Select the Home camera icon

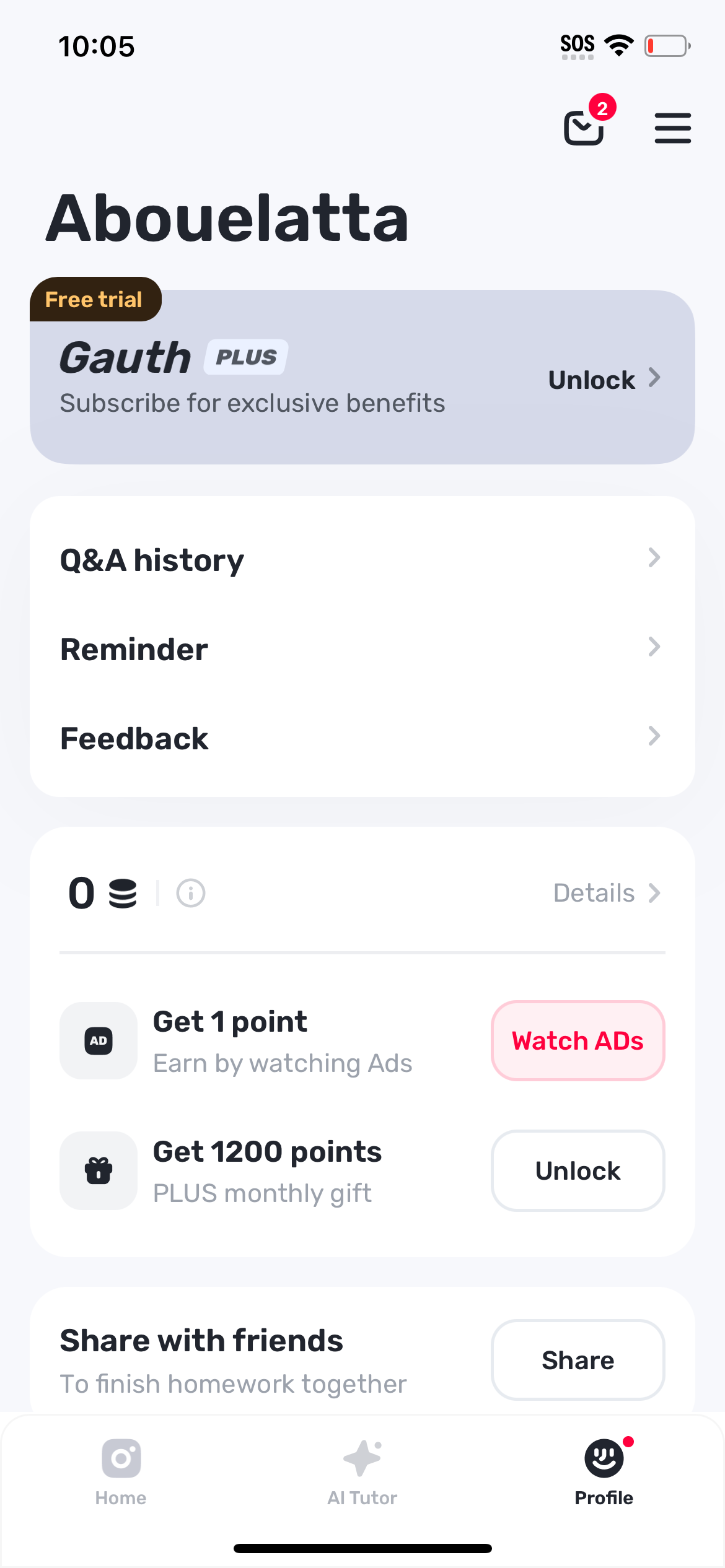[x=121, y=1458]
